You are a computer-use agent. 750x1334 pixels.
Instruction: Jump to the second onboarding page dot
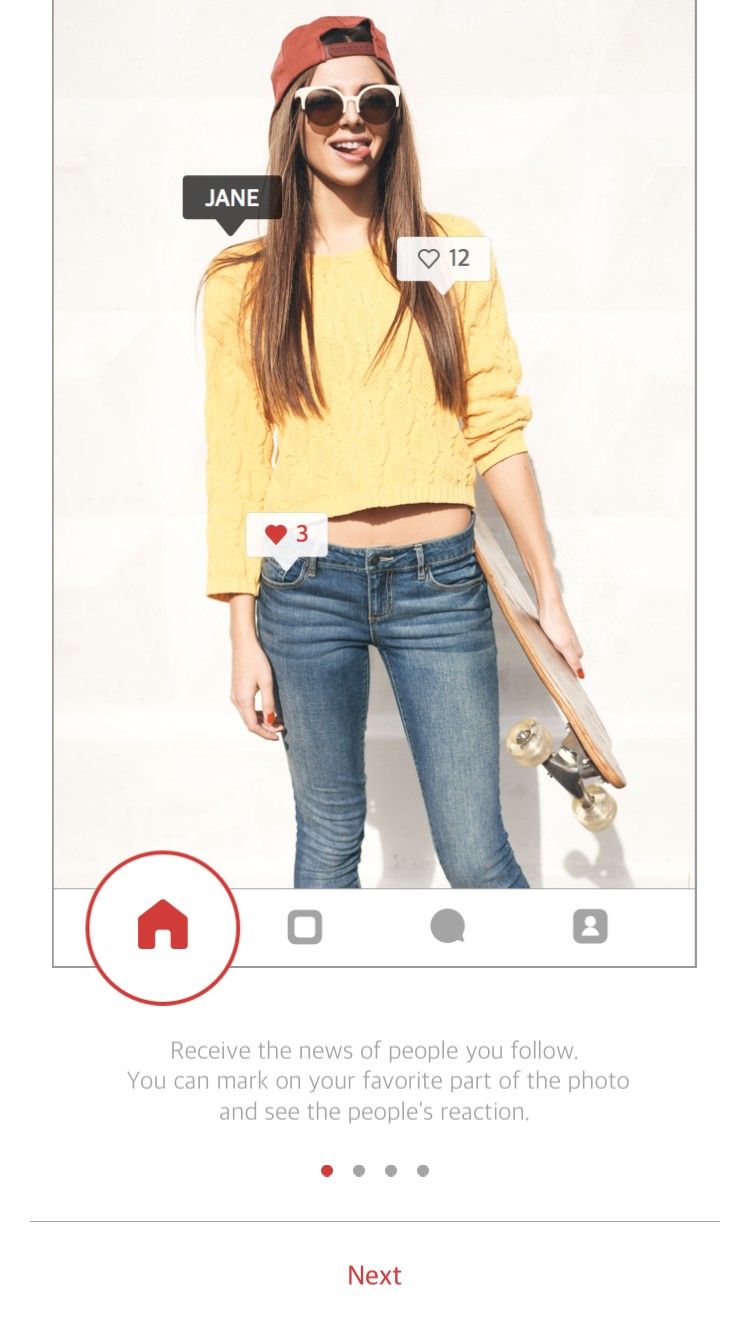359,1171
